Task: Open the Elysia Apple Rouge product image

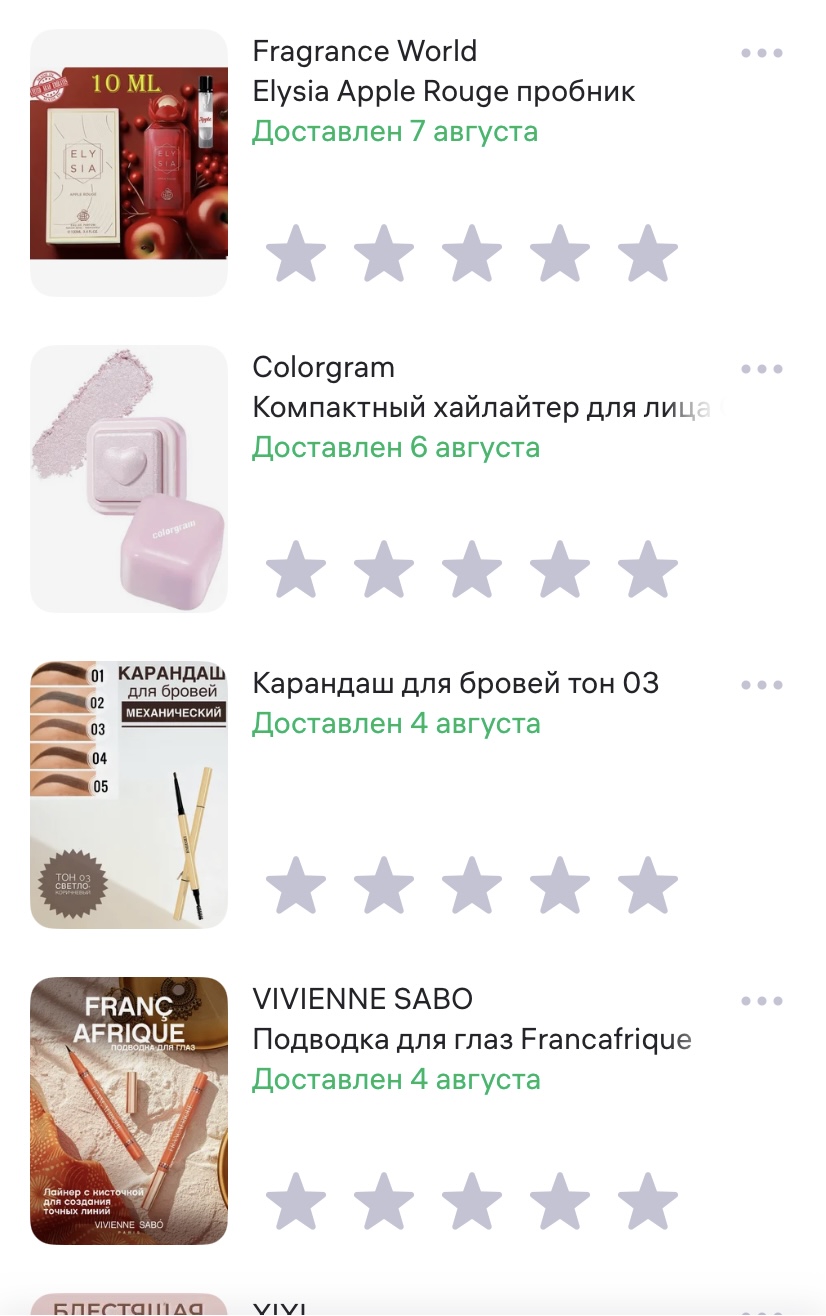Action: [x=129, y=162]
